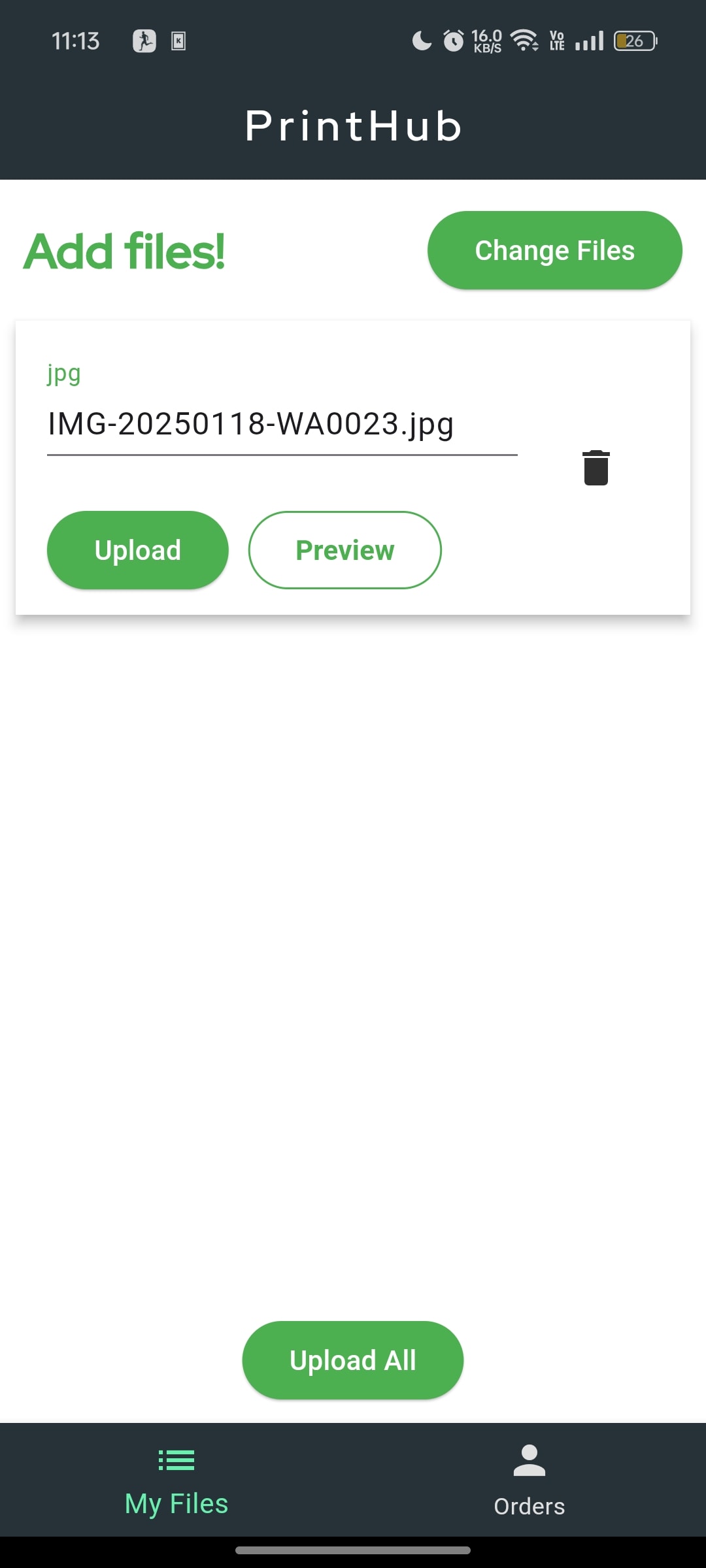Tap the Wi-Fi icon in the status bar
This screenshot has width=706, height=1568.
pos(525,41)
